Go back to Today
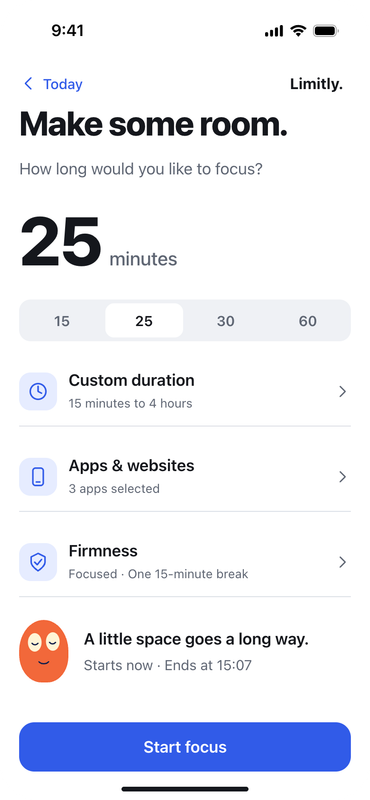 point(53,84)
